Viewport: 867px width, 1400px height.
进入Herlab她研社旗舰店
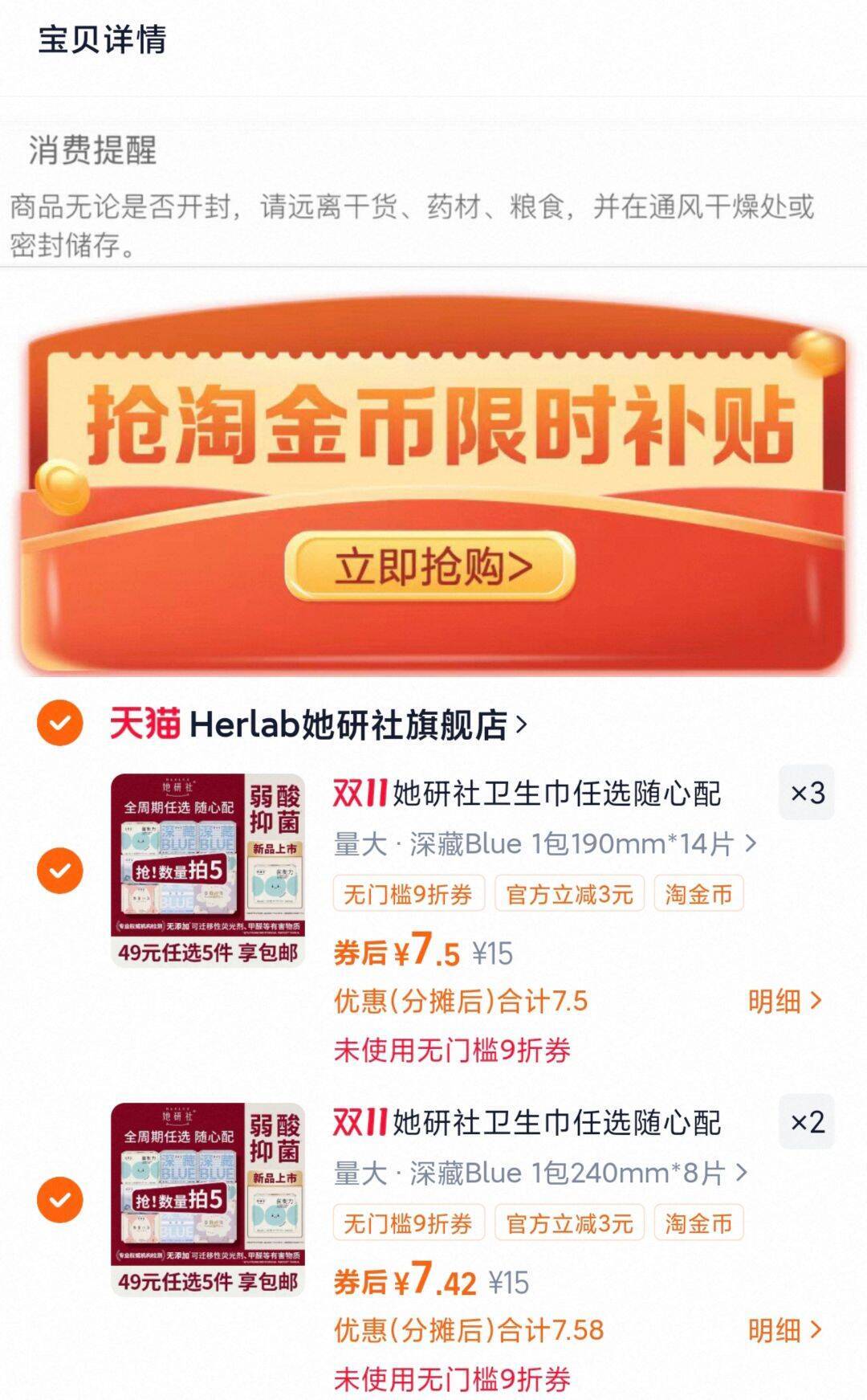click(x=353, y=723)
